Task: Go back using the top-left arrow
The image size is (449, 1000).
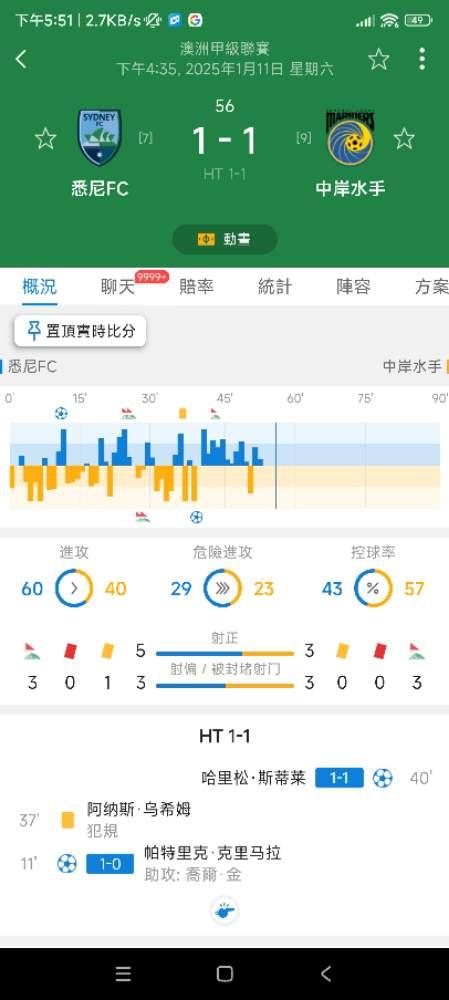Action: (21, 59)
